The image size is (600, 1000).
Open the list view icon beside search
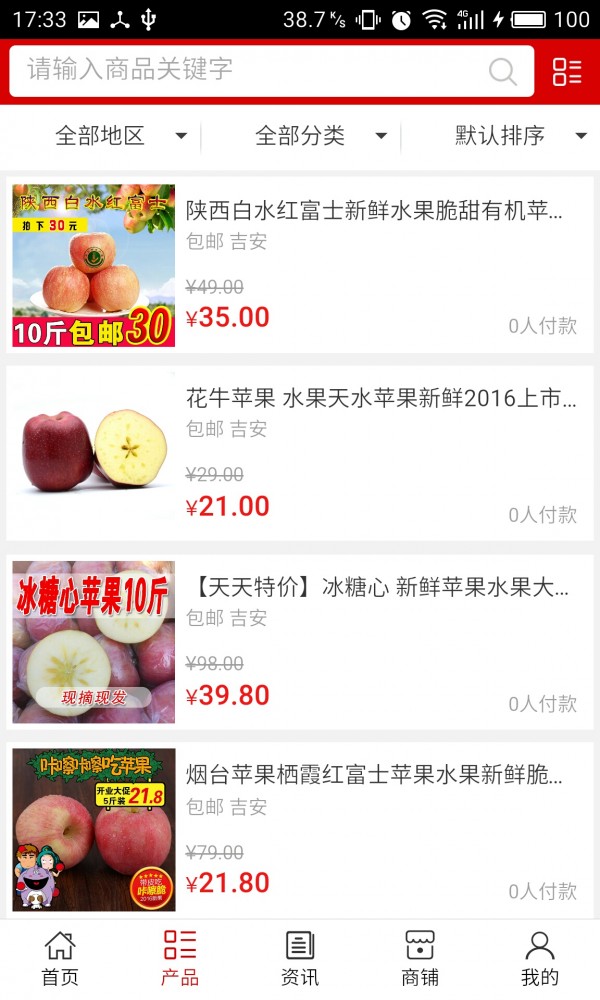pos(567,71)
